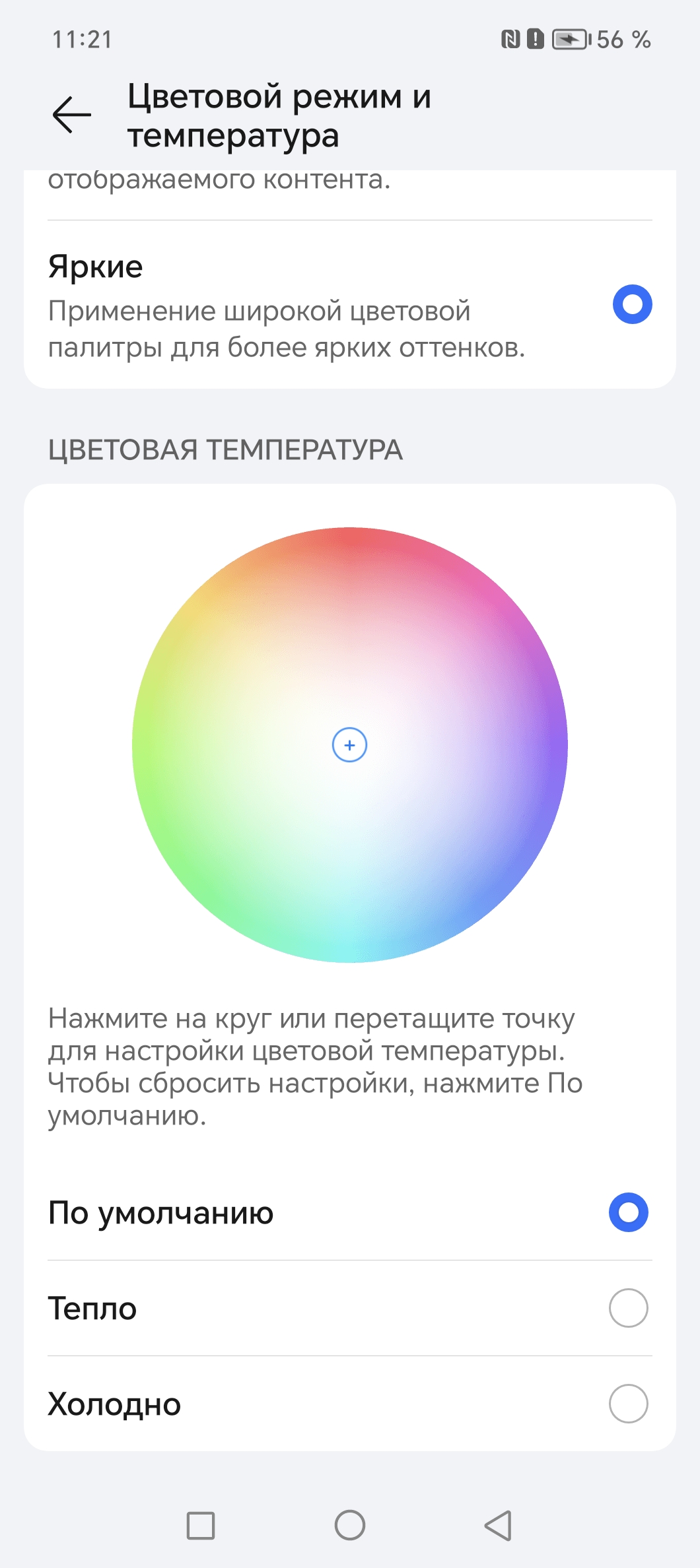The width and height of the screenshot is (700, 1568).
Task: Tap the color wheel to adjust temperature
Action: click(350, 744)
